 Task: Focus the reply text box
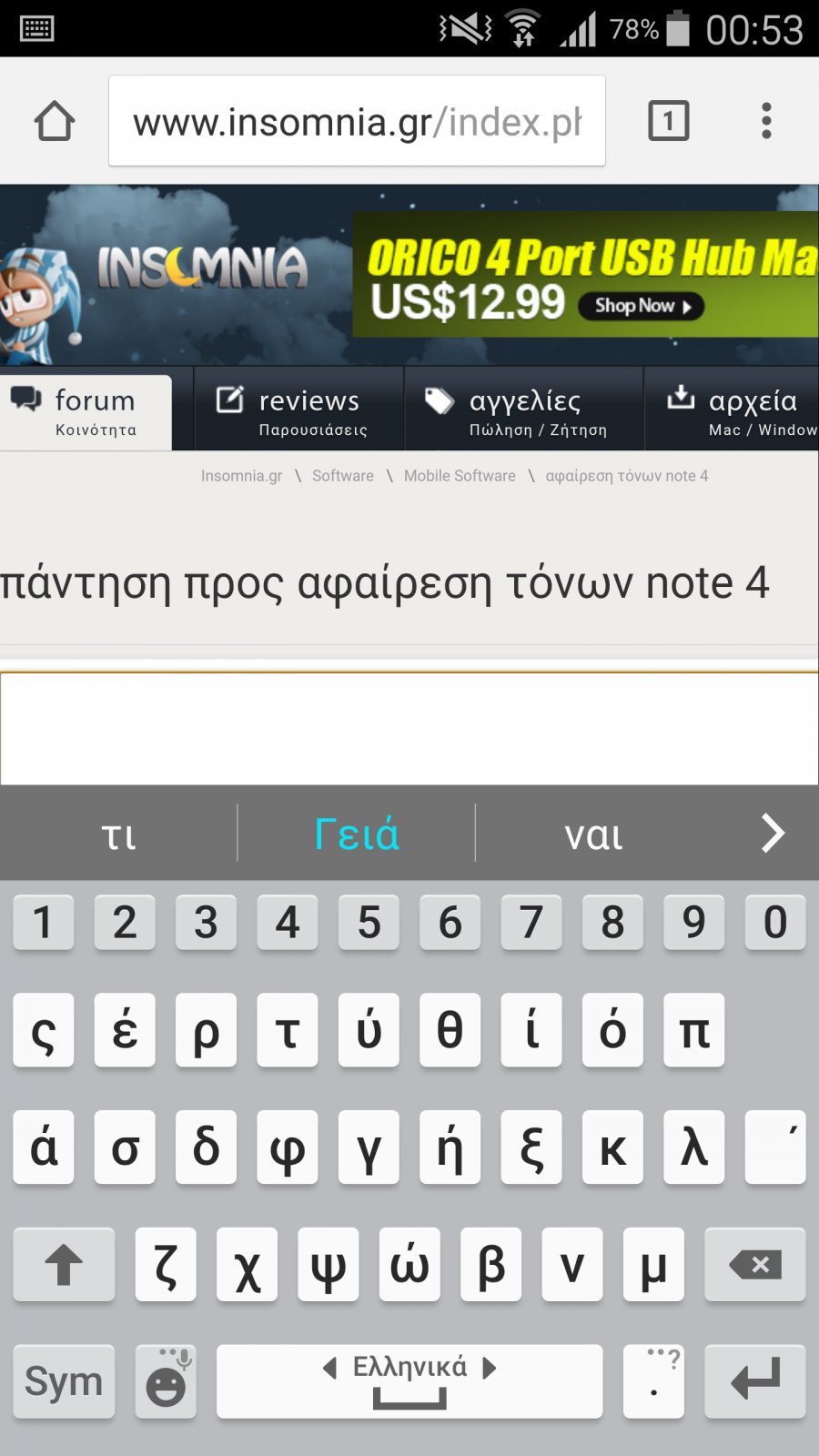(x=409, y=728)
